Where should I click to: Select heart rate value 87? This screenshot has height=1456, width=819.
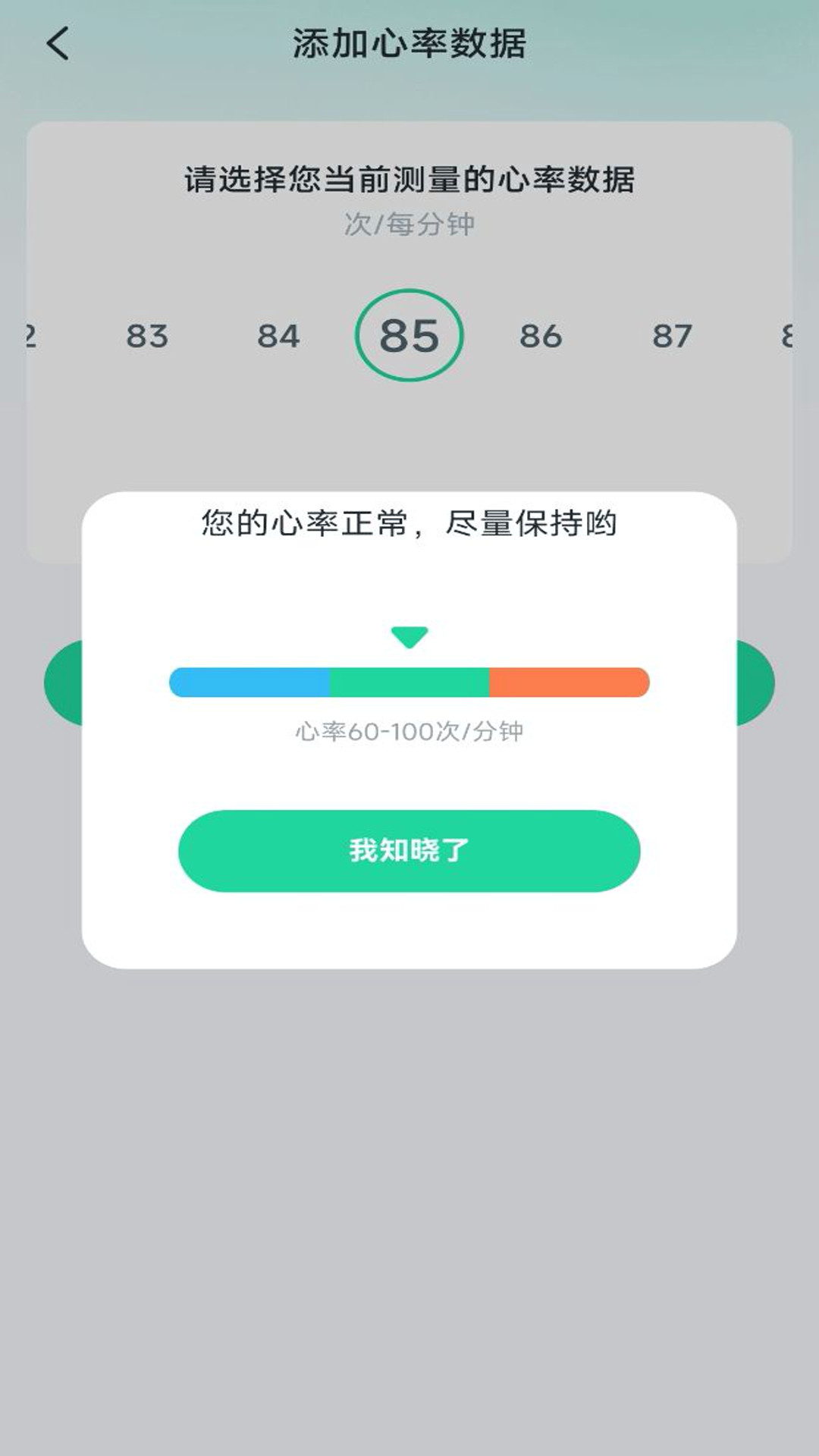click(672, 336)
